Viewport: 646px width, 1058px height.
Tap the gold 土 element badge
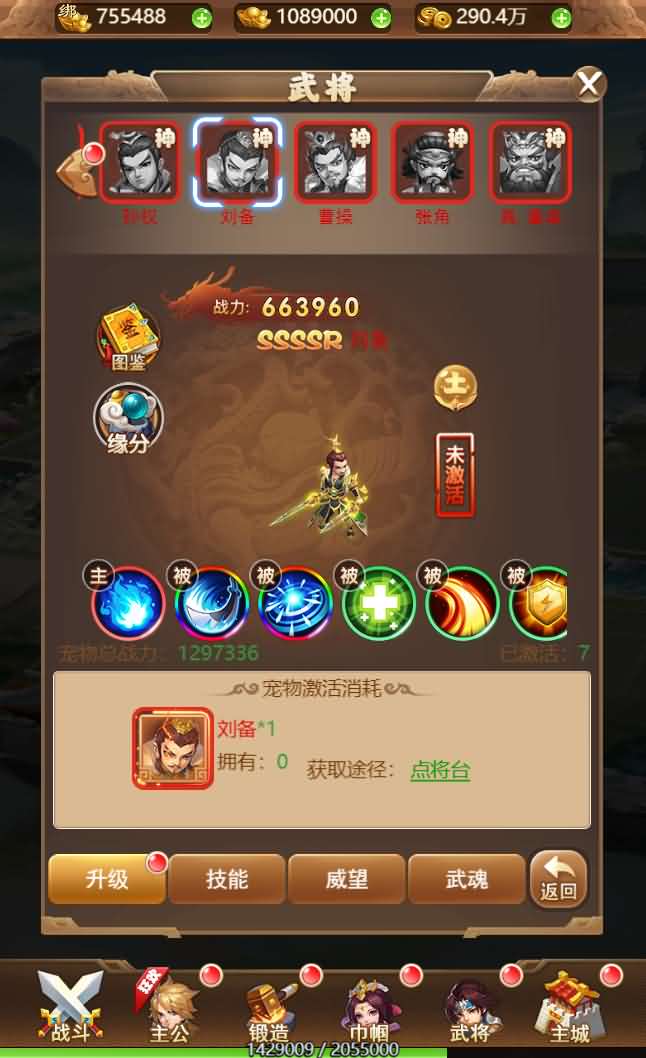pyautogui.click(x=455, y=388)
